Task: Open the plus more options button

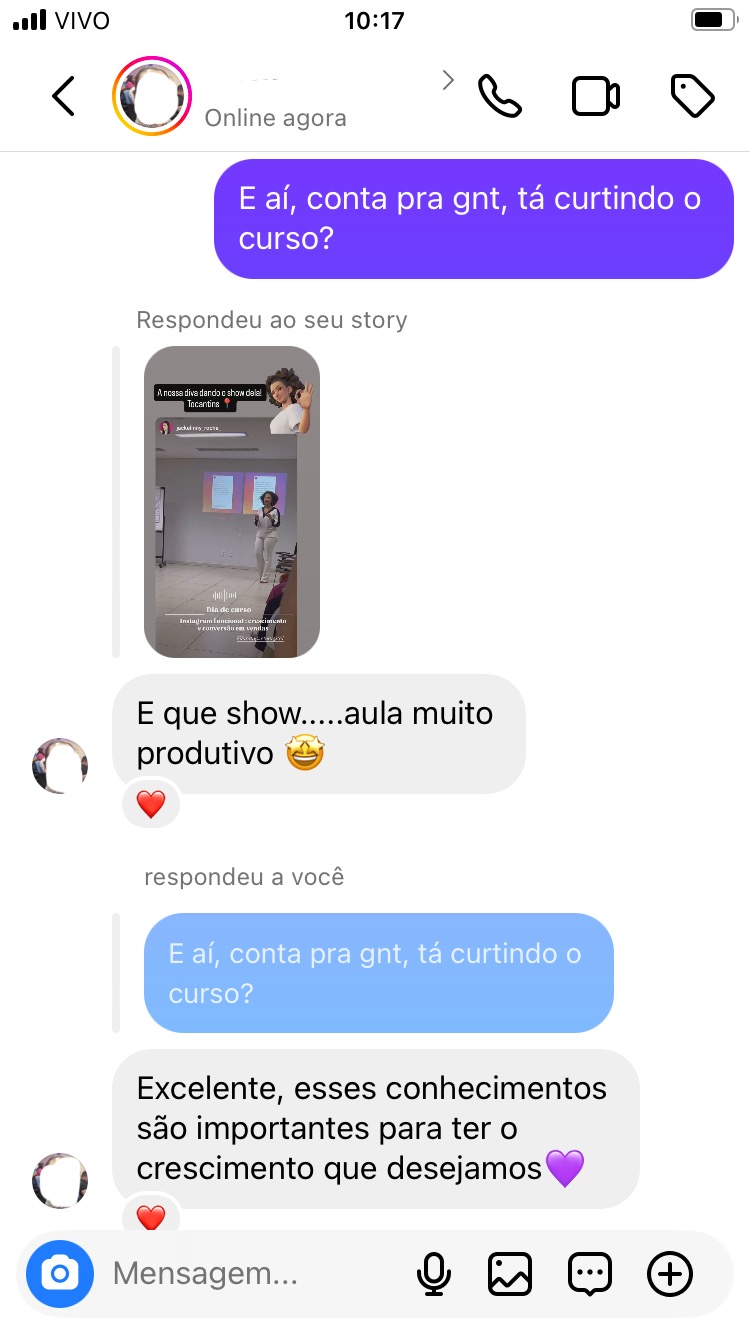Action: pyautogui.click(x=669, y=1274)
